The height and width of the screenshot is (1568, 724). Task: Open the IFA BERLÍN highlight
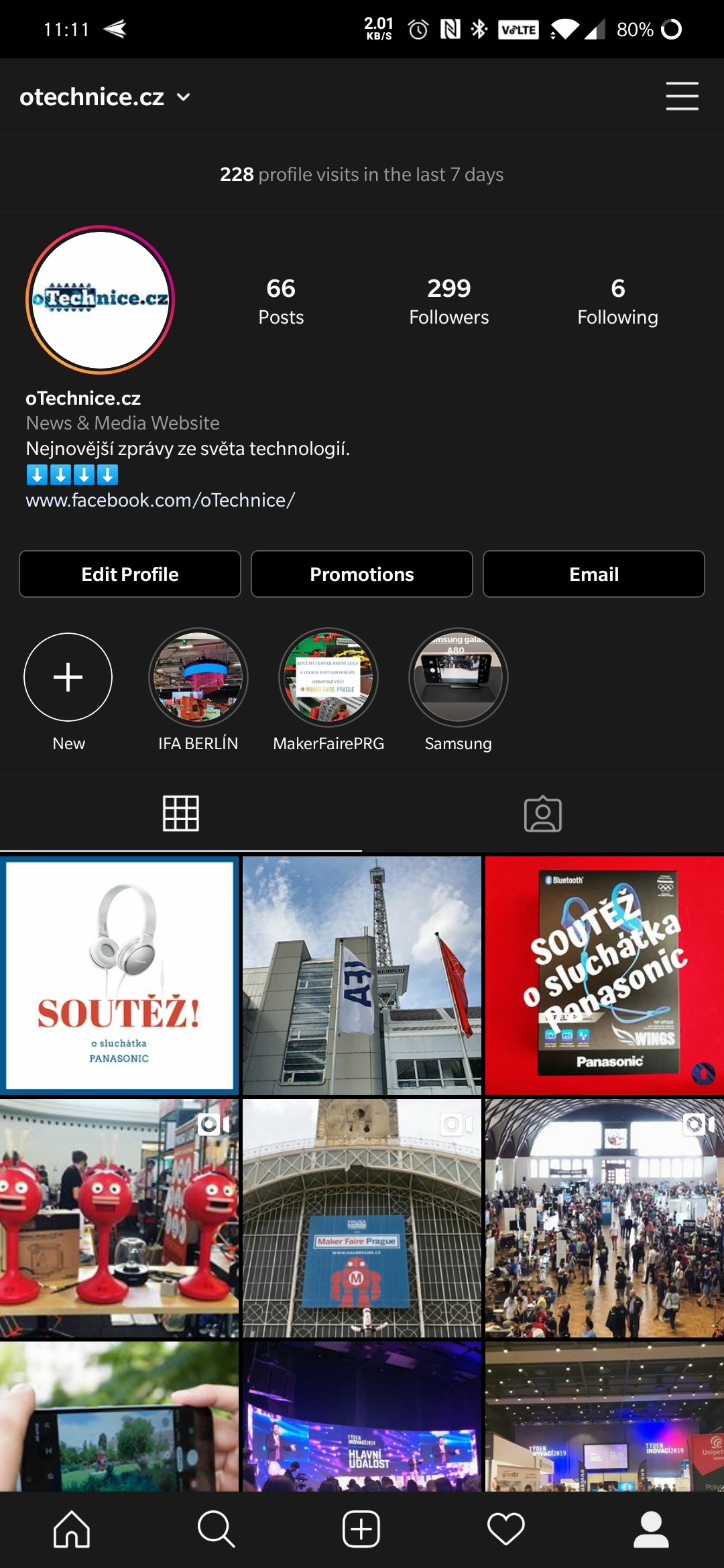coord(198,677)
